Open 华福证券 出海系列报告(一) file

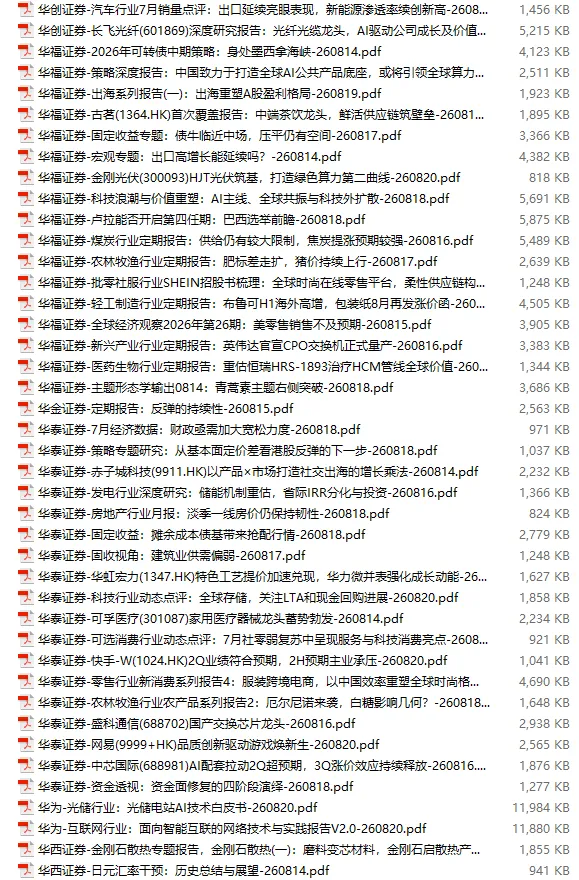pyautogui.click(x=209, y=94)
